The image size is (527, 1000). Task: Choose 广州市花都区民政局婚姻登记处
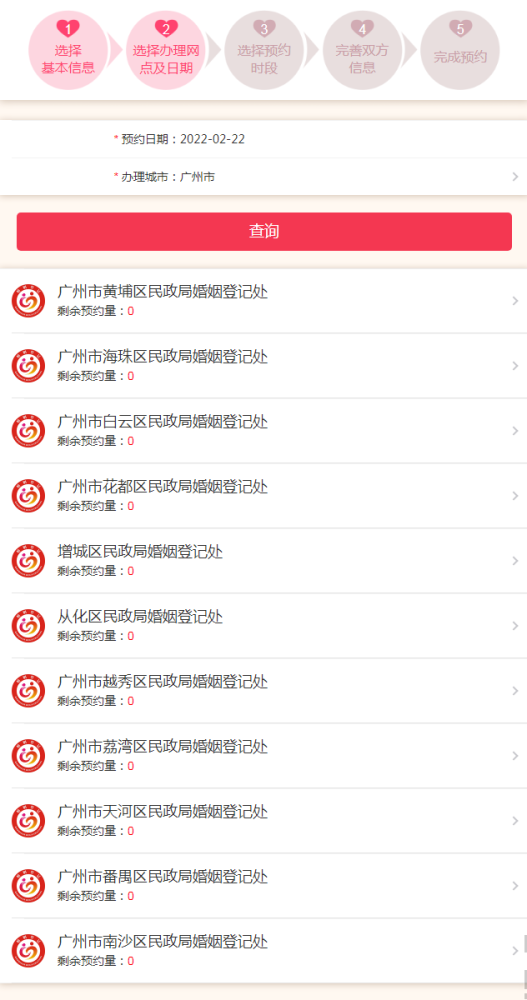click(x=264, y=496)
